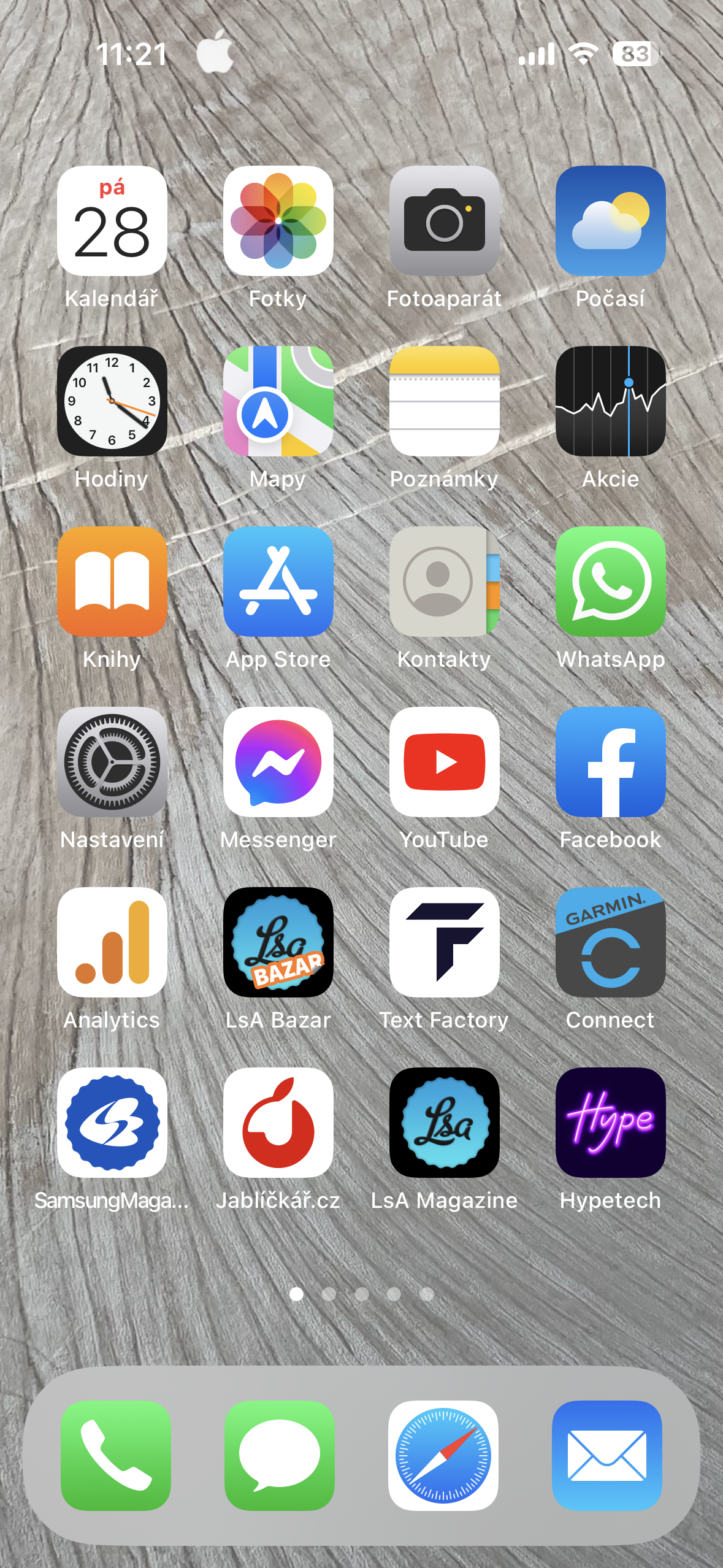
Task: Open Poznámky to take notes
Action: tap(445, 402)
